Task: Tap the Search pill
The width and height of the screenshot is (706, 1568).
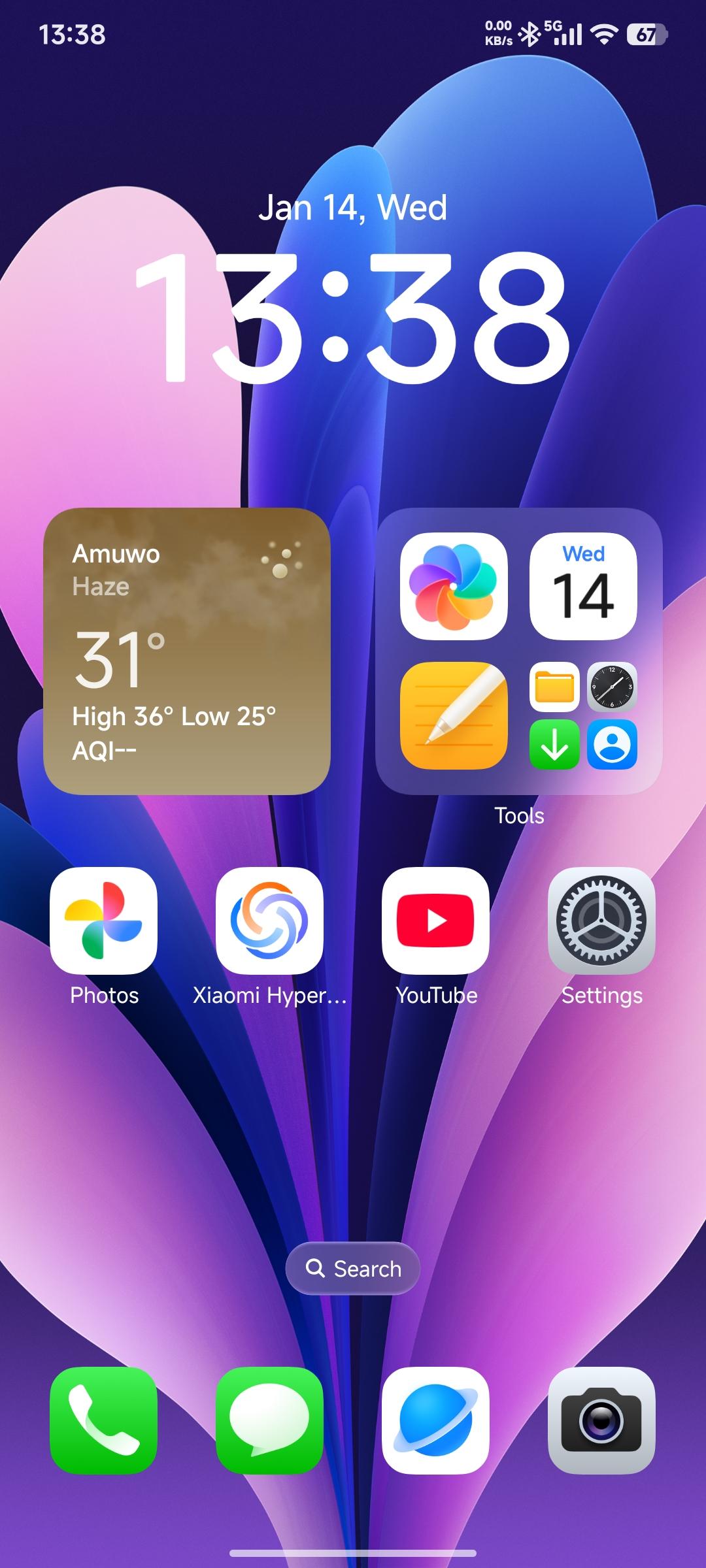Action: (353, 1268)
